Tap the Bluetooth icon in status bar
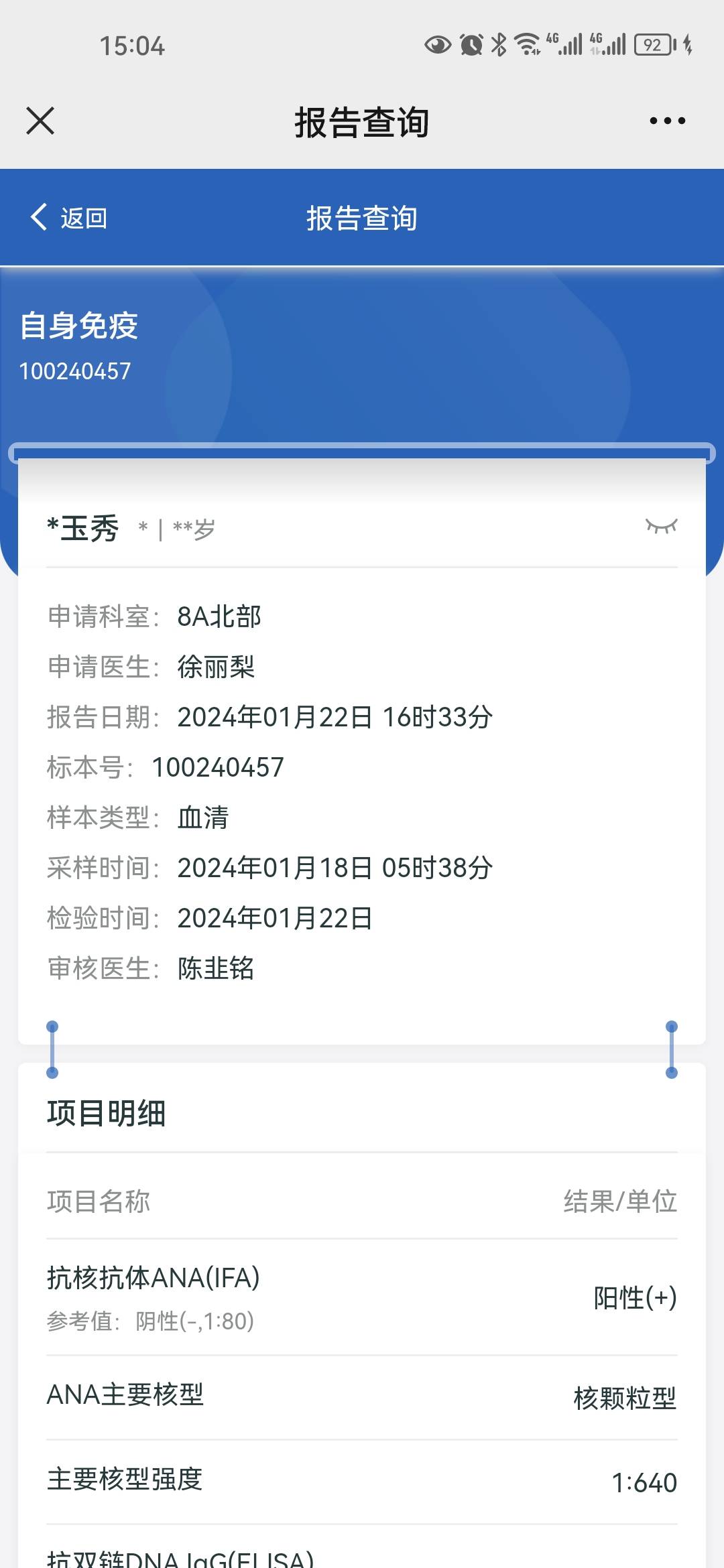 498,46
